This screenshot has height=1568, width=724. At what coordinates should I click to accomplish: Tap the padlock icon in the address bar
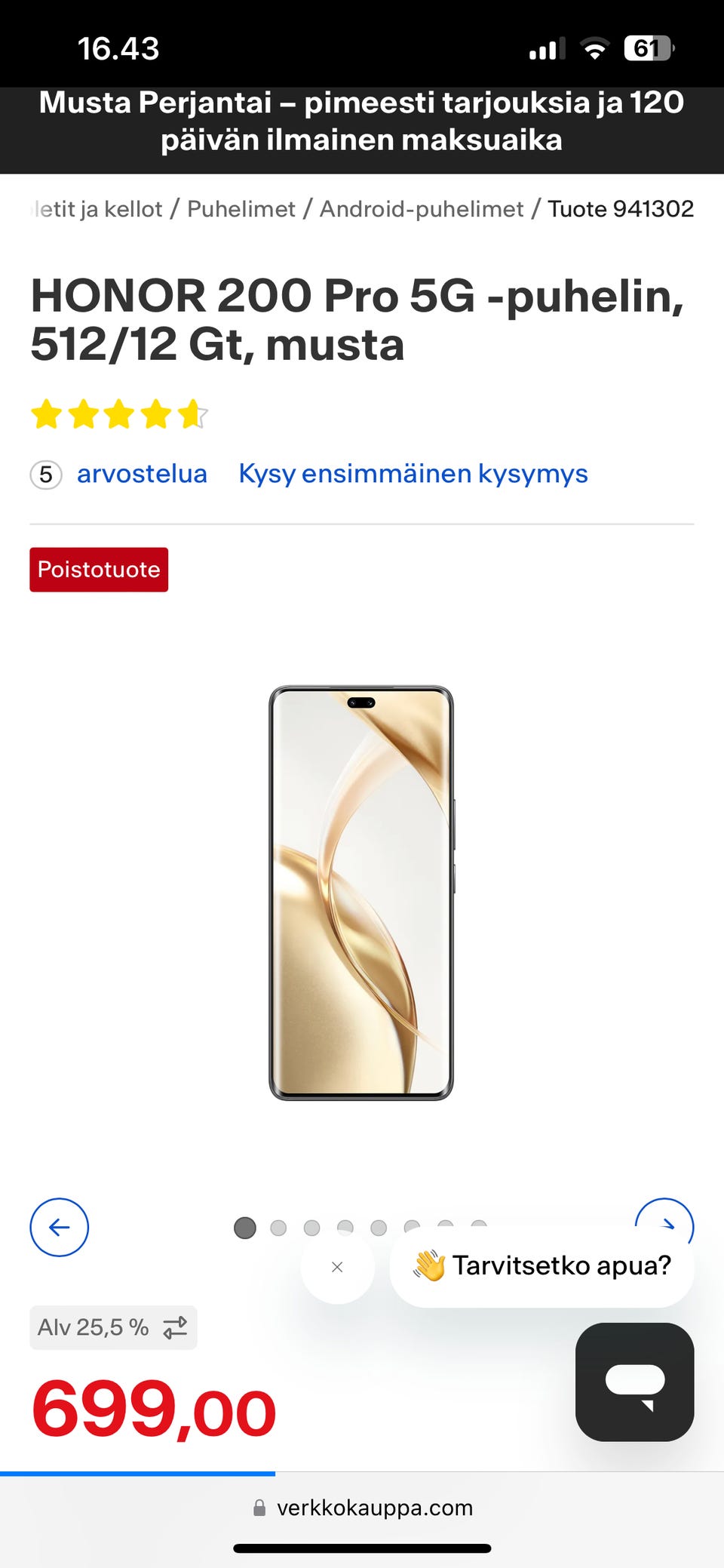[260, 1508]
